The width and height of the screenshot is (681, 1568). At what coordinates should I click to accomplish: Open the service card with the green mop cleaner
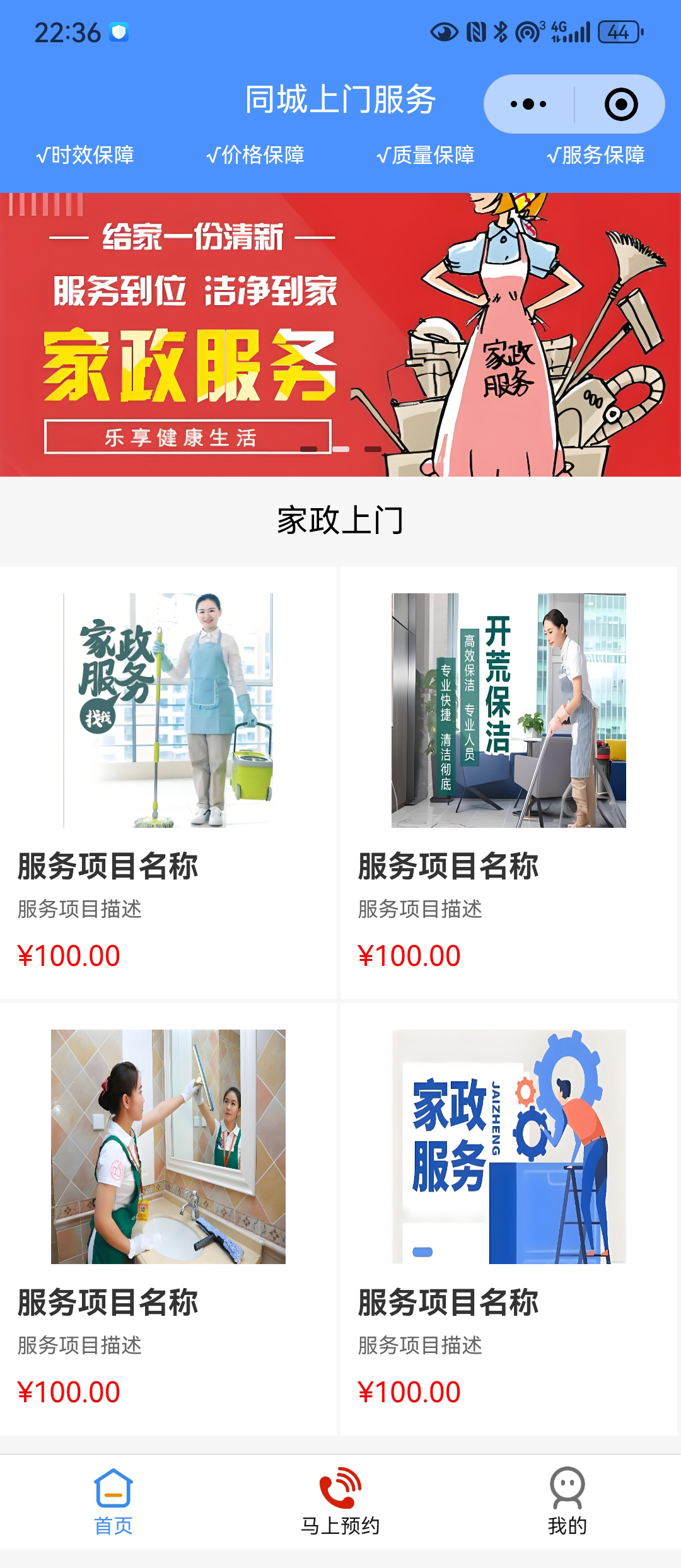tap(168, 782)
